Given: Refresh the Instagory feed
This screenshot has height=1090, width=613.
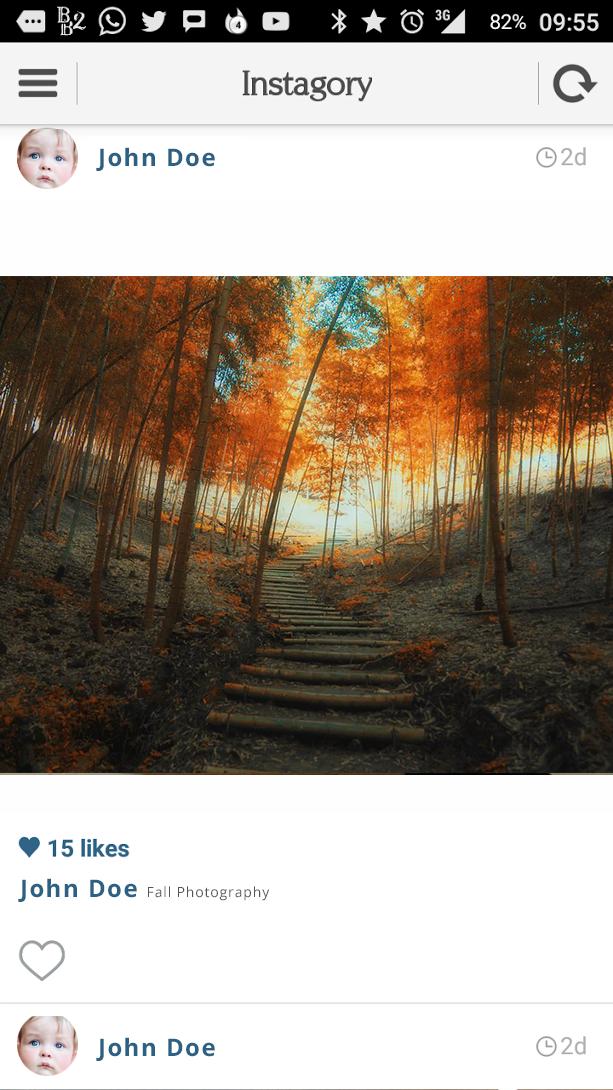Looking at the screenshot, I should [x=573, y=84].
